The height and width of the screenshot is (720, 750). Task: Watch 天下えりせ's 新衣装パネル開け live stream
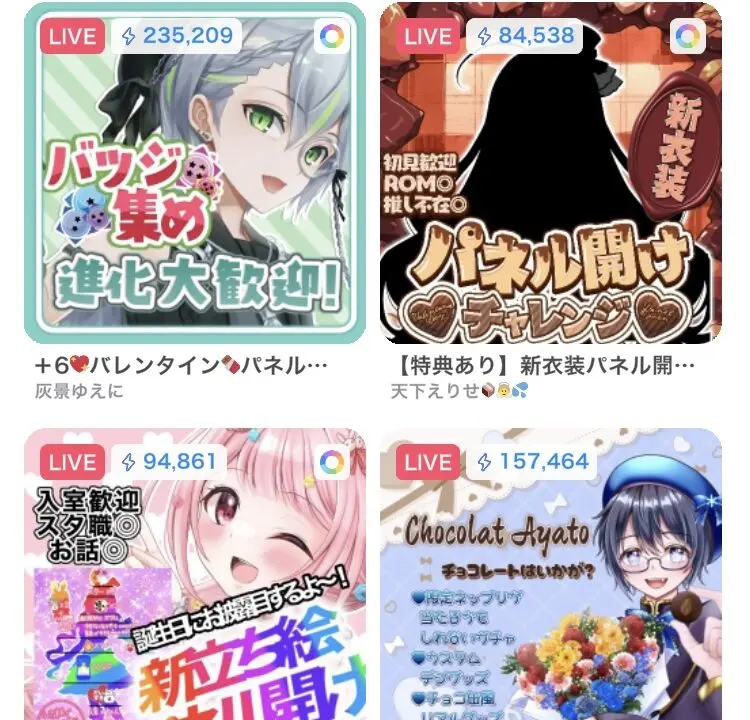pos(550,175)
